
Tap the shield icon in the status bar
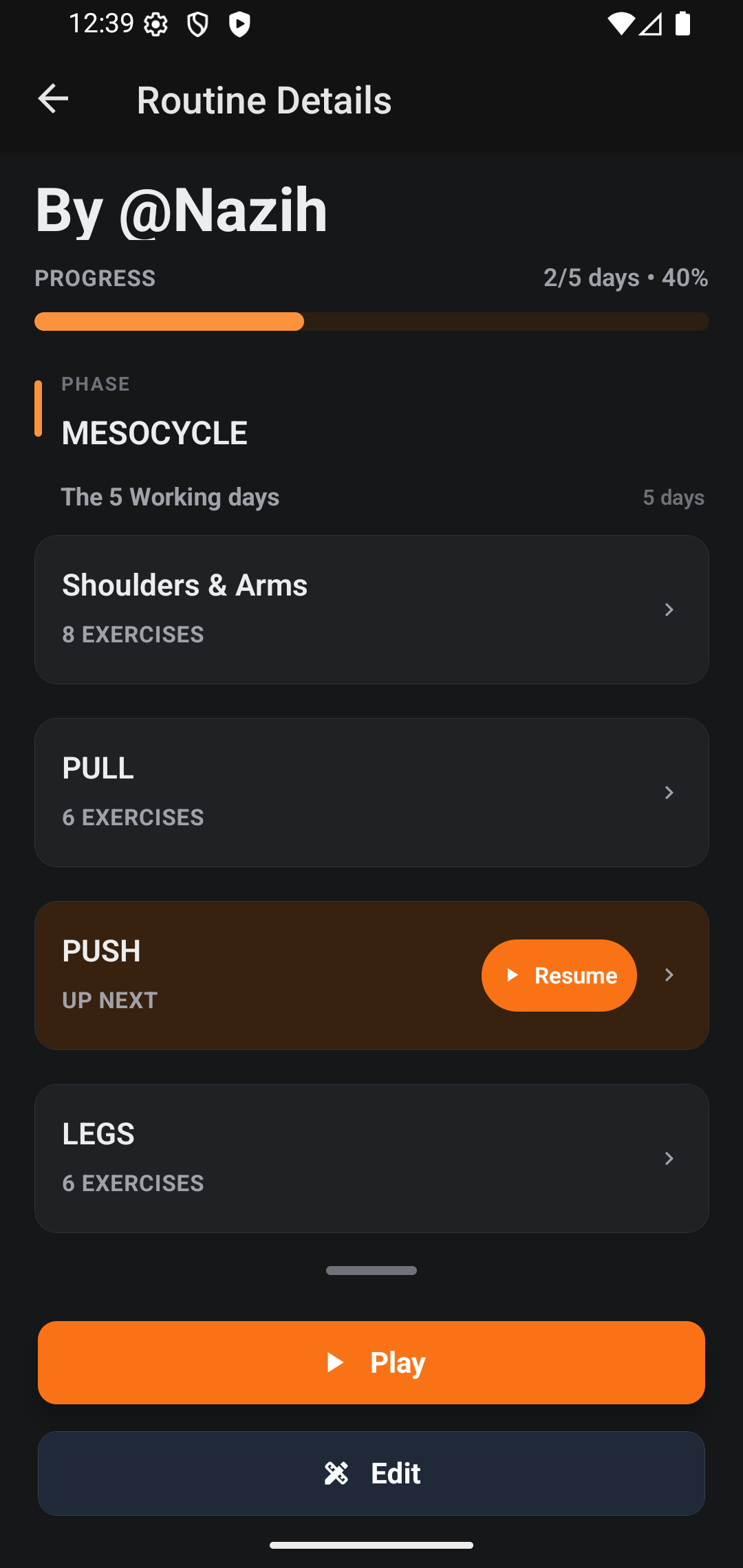[x=197, y=23]
